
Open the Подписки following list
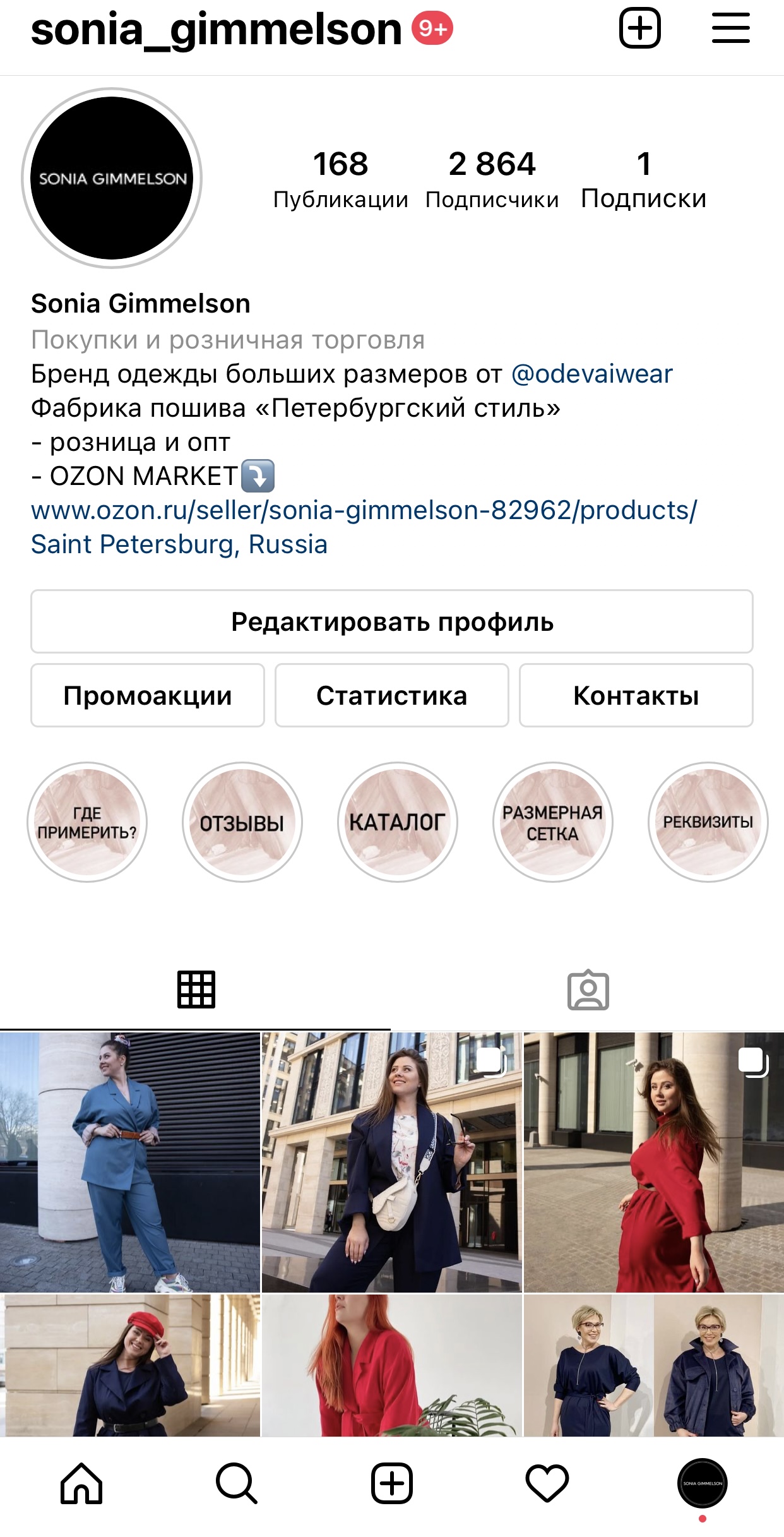(643, 179)
